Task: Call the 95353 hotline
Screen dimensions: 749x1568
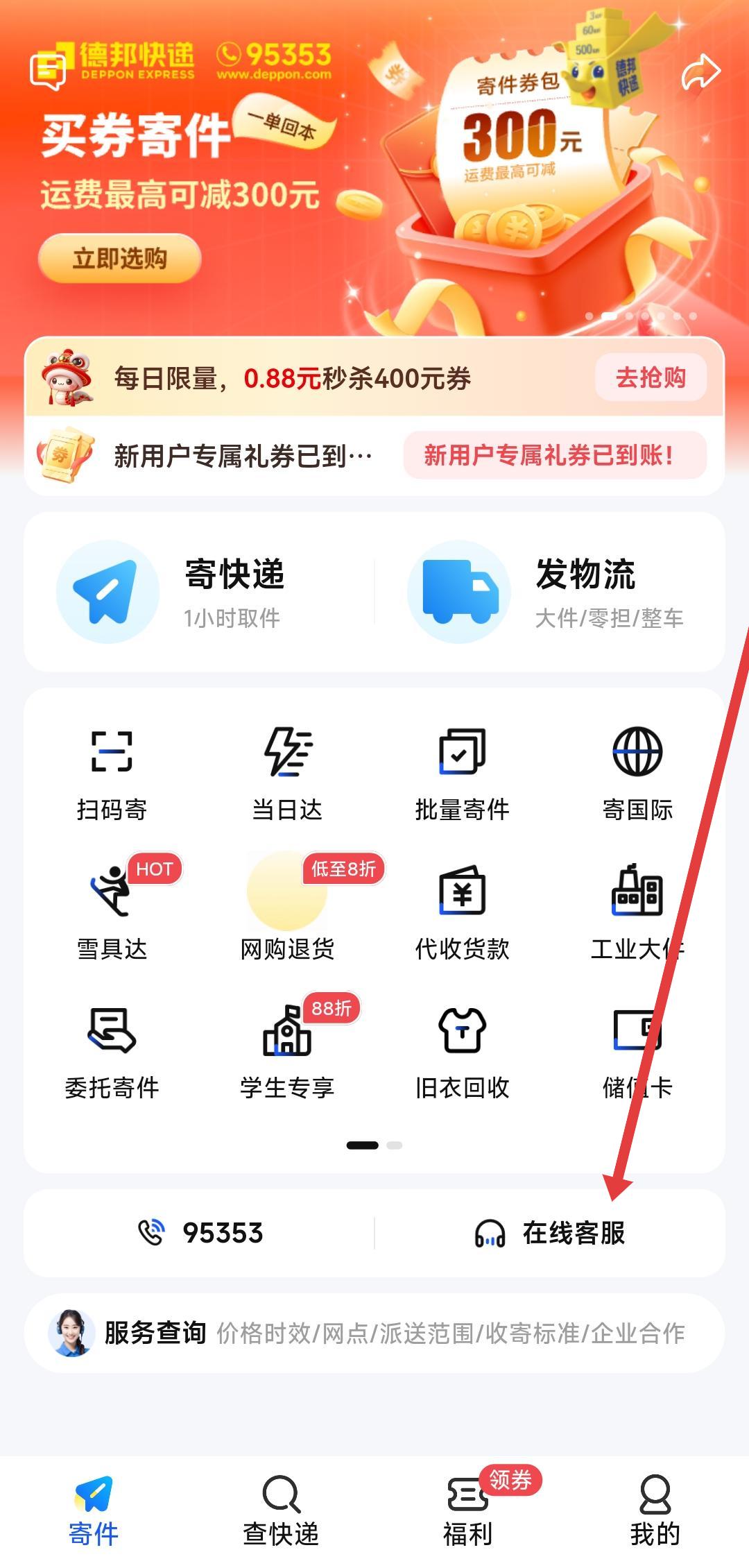Action: pos(201,1233)
